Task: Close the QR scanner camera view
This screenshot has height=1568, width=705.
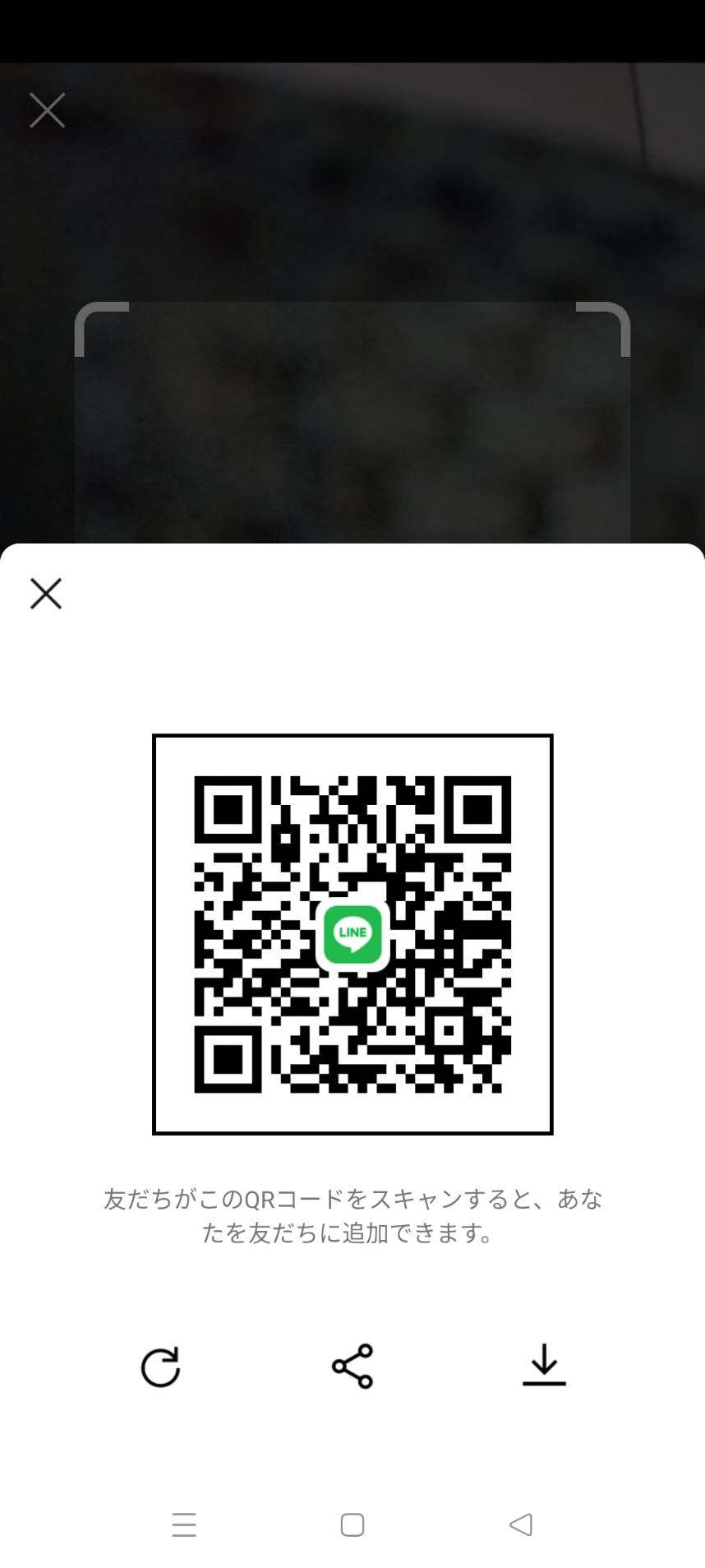Action: click(47, 110)
